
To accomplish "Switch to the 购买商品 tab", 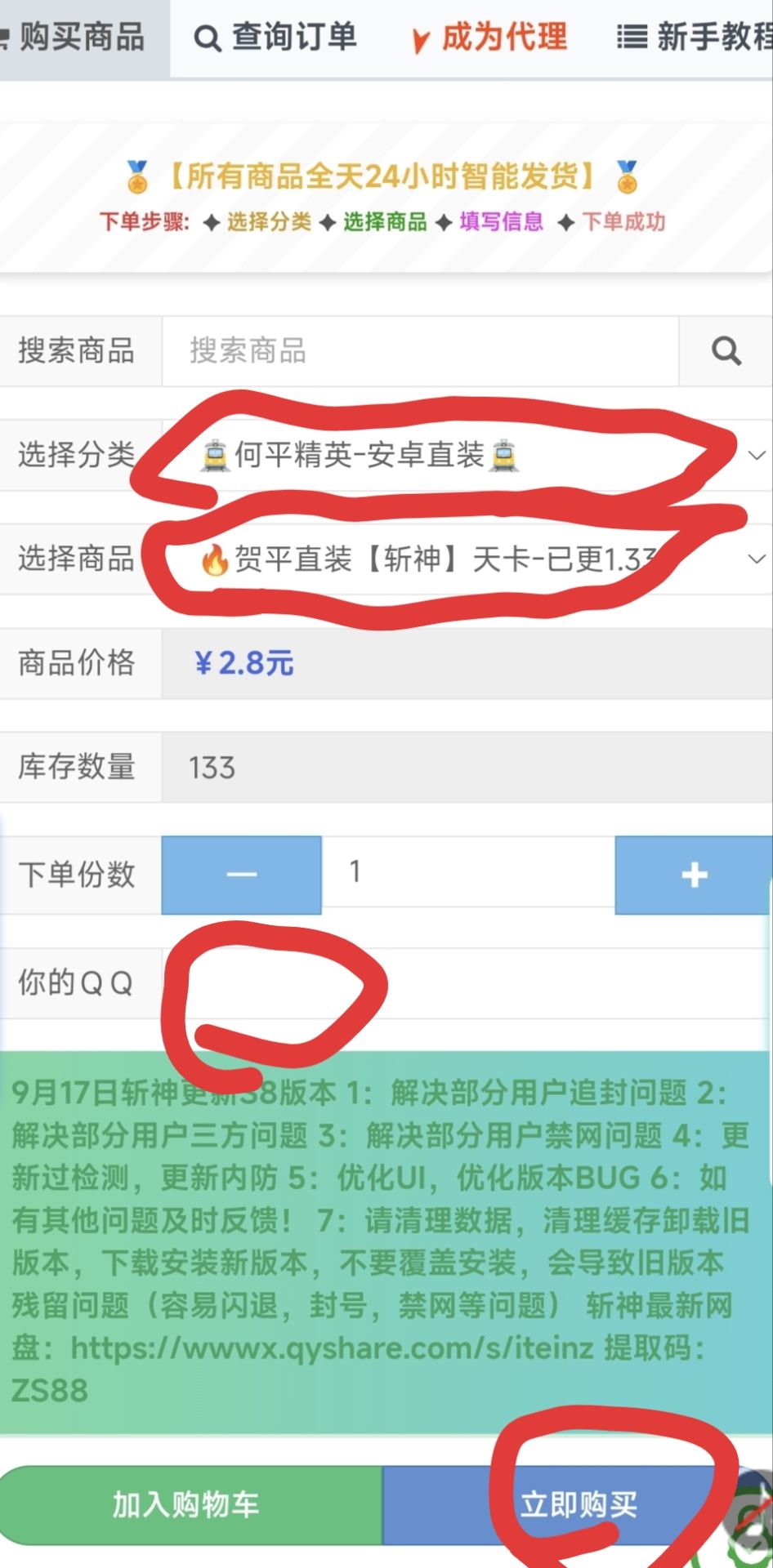I will tap(80, 38).
